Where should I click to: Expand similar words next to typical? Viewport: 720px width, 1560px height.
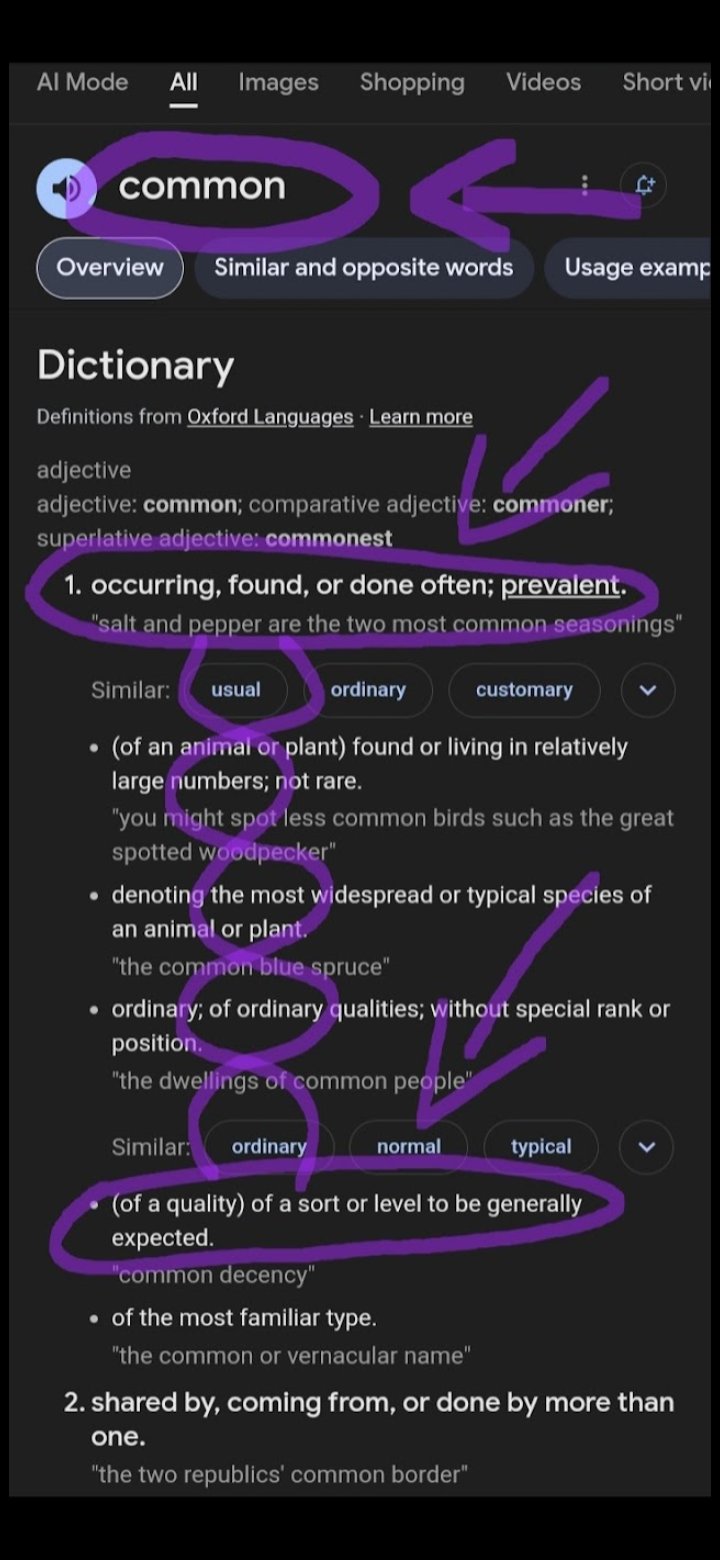tap(647, 1147)
